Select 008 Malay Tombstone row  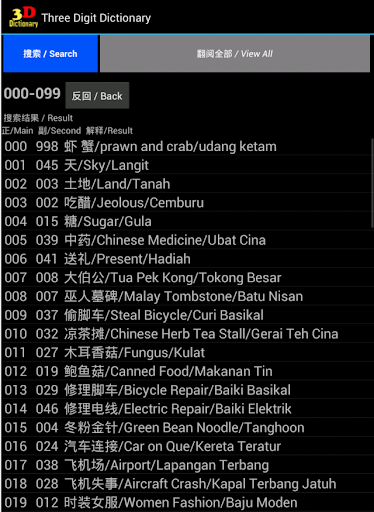tap(187, 296)
